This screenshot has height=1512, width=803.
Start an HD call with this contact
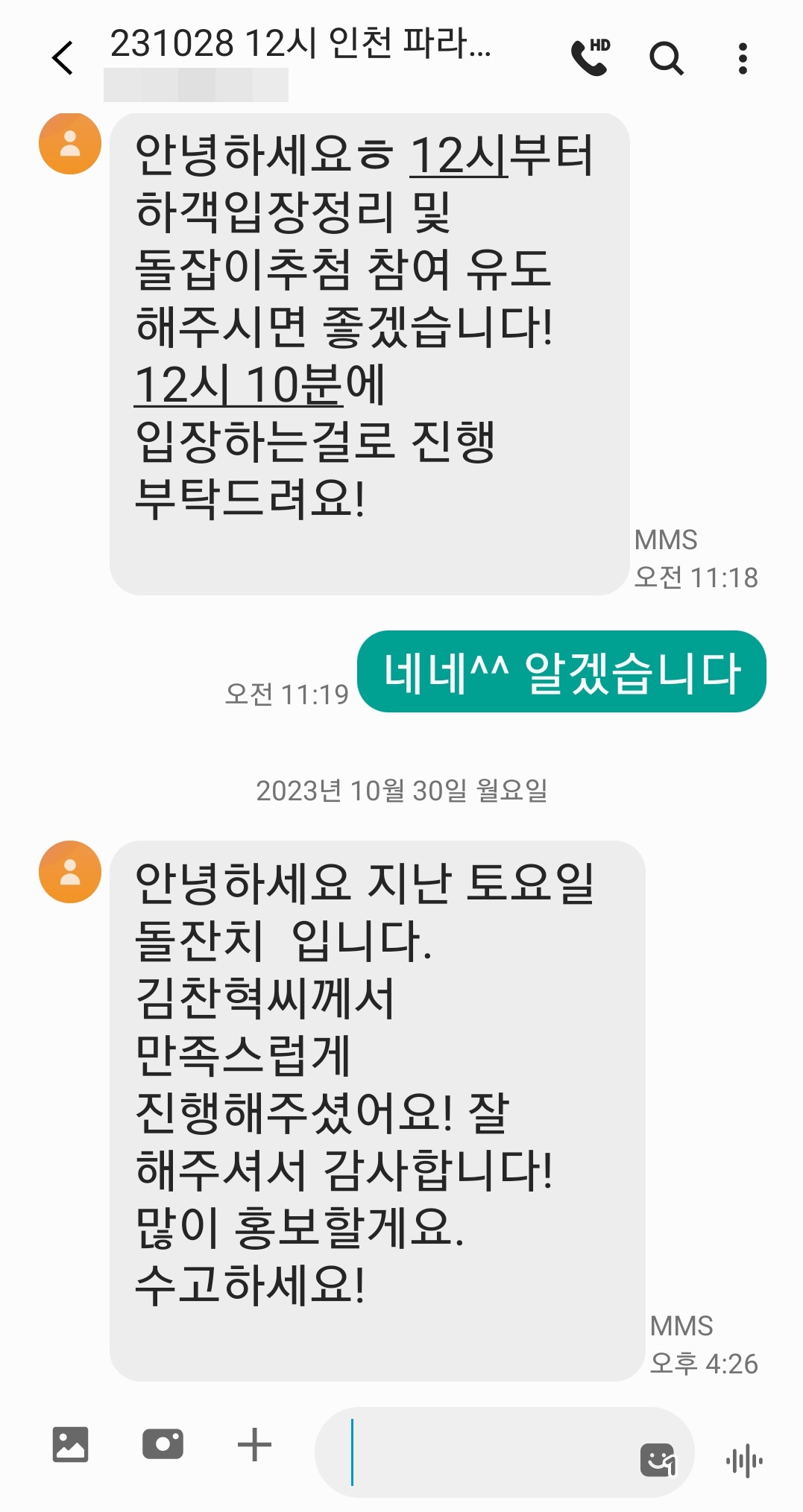click(x=591, y=57)
